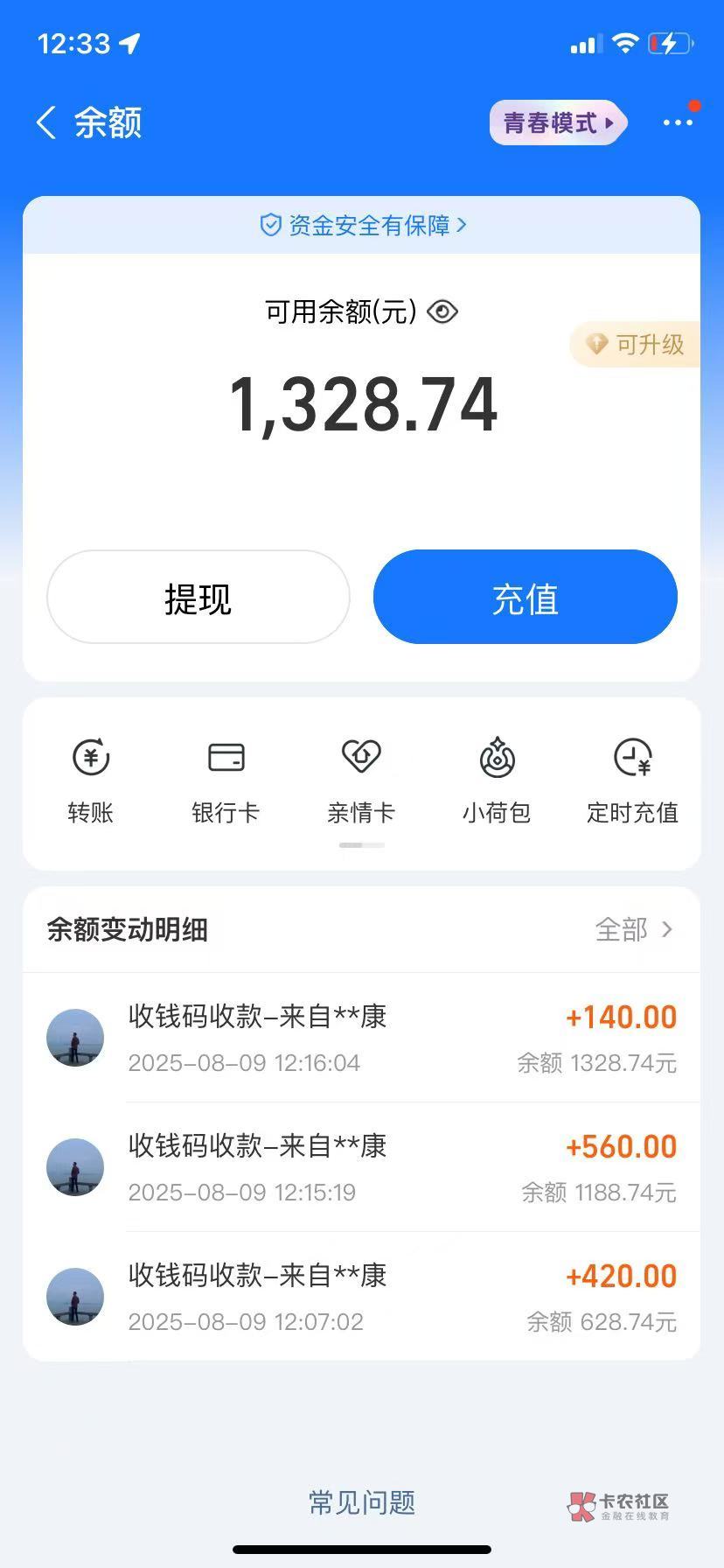Open 常见问题 FAQ
724x1568 pixels.
click(362, 1502)
